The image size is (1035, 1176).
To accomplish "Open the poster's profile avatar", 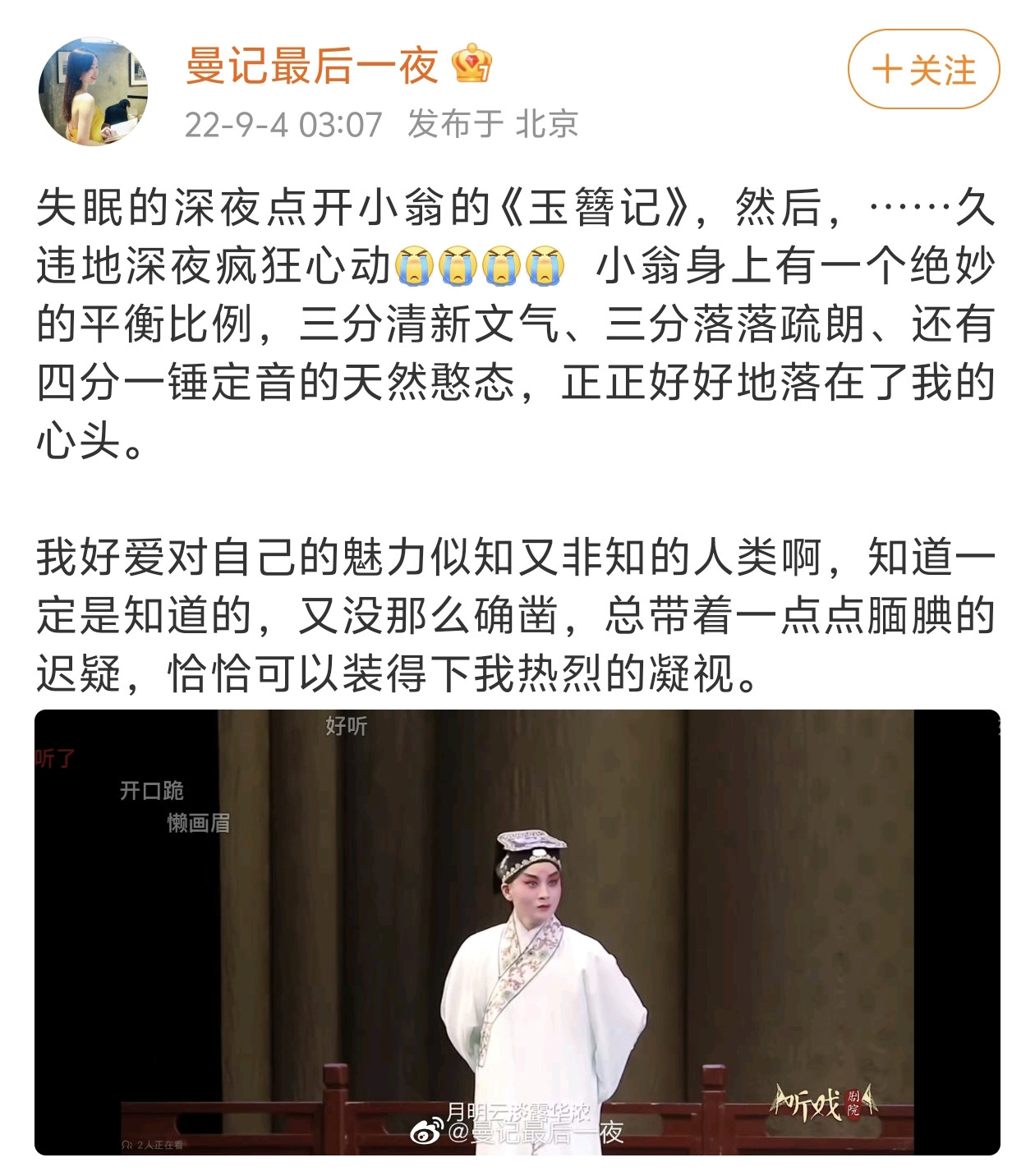I will pyautogui.click(x=93, y=91).
